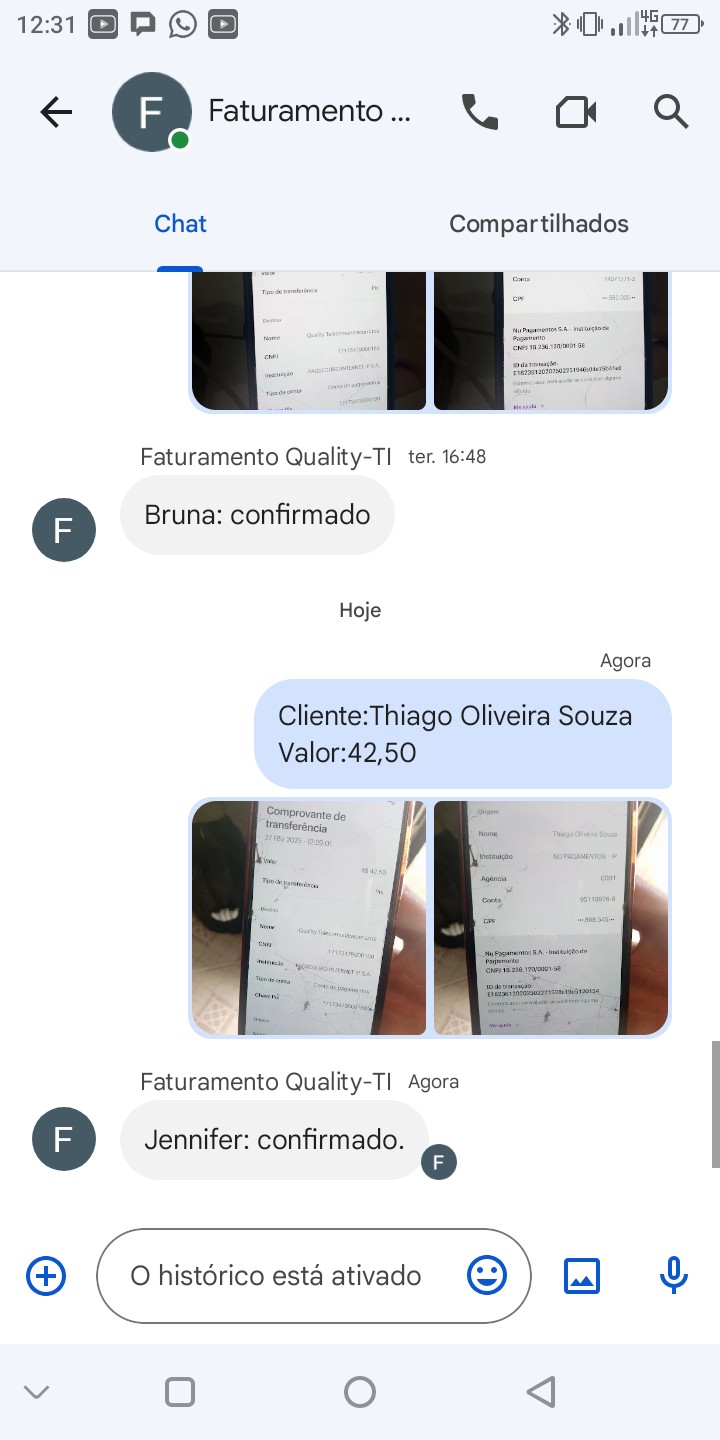Open Faturamento chat details
The image size is (720, 1440).
(x=308, y=112)
